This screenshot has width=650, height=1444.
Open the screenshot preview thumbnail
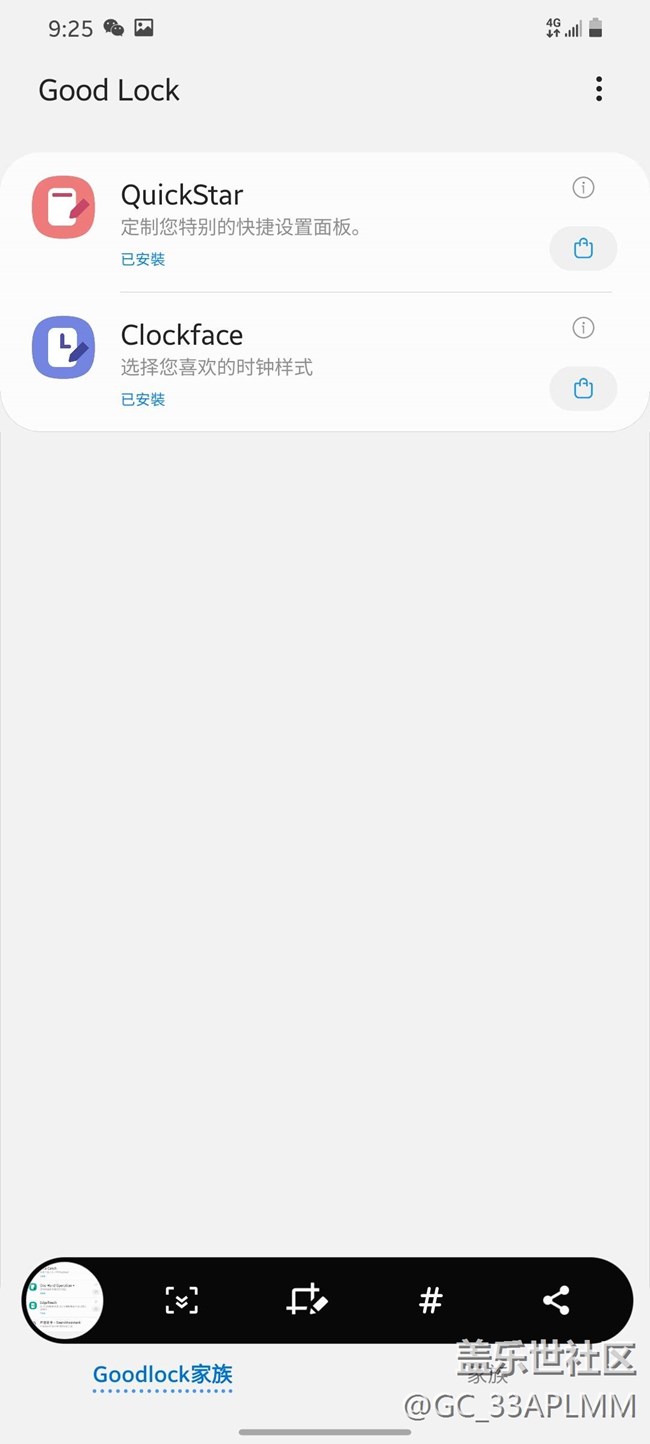tap(64, 1300)
